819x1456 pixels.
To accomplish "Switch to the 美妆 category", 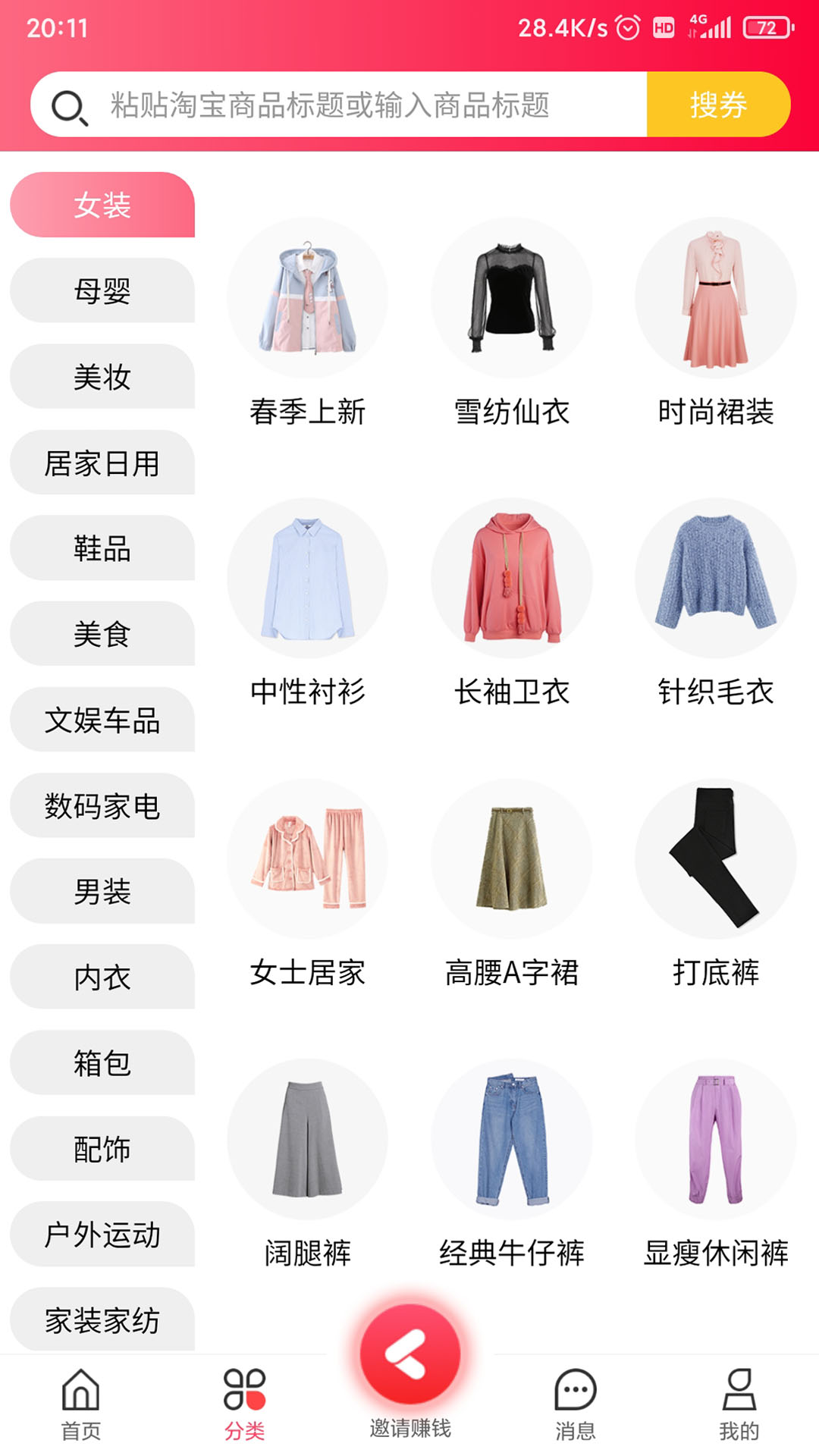I will [102, 376].
